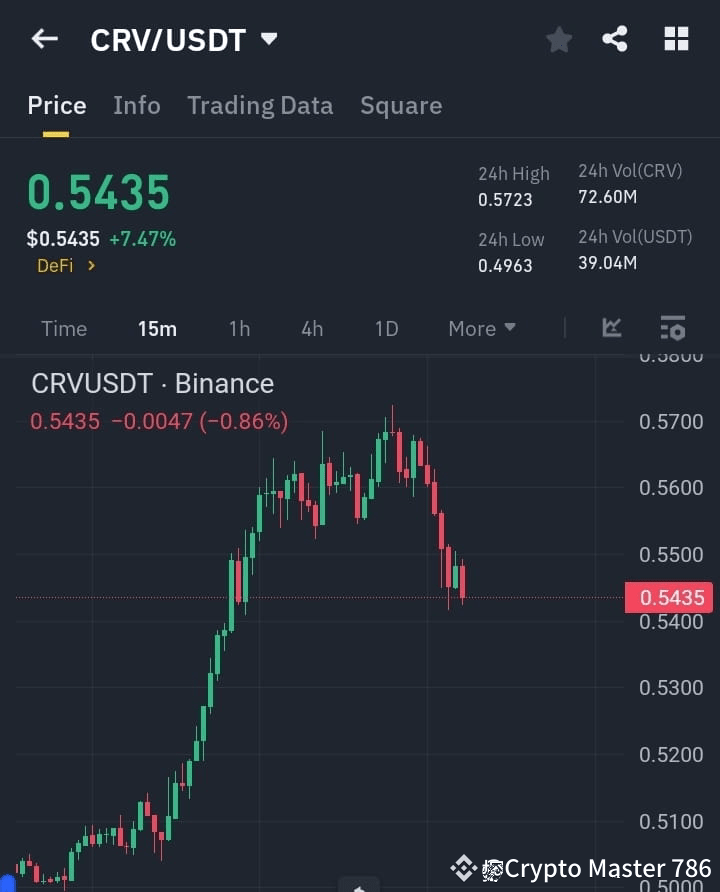
Task: Click the DeFi category link
Action: (x=52, y=266)
